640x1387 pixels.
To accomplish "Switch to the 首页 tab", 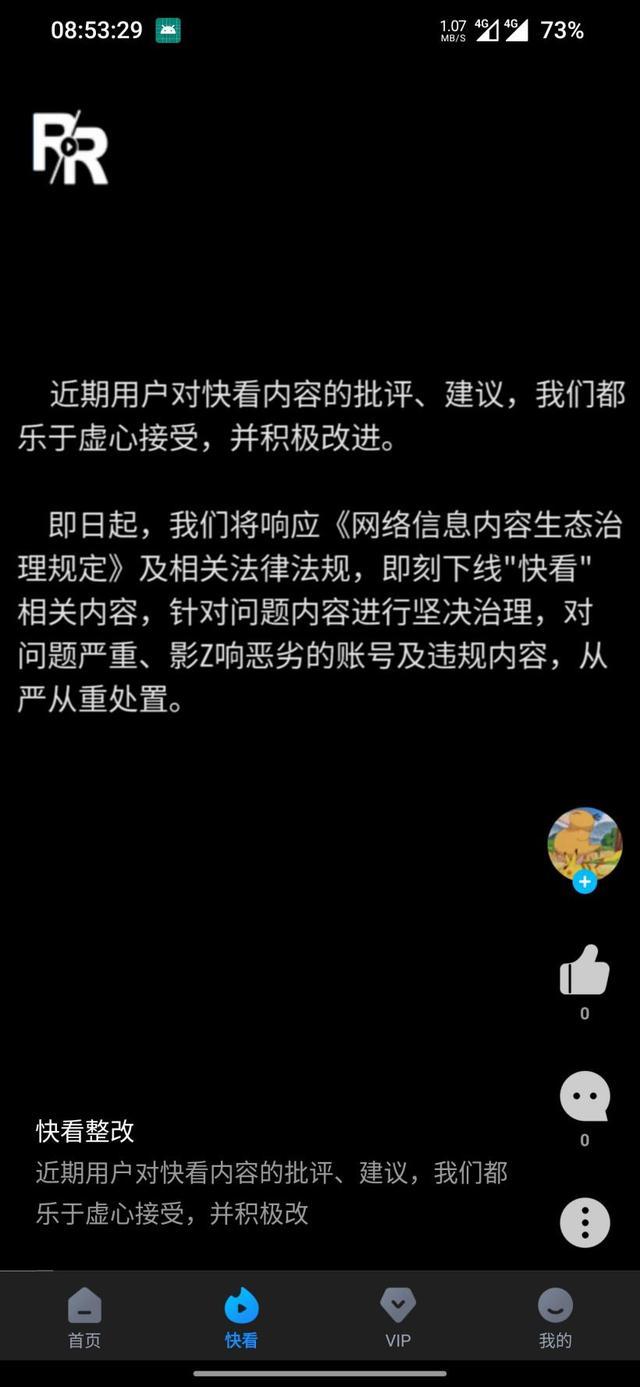I will tap(84, 1318).
